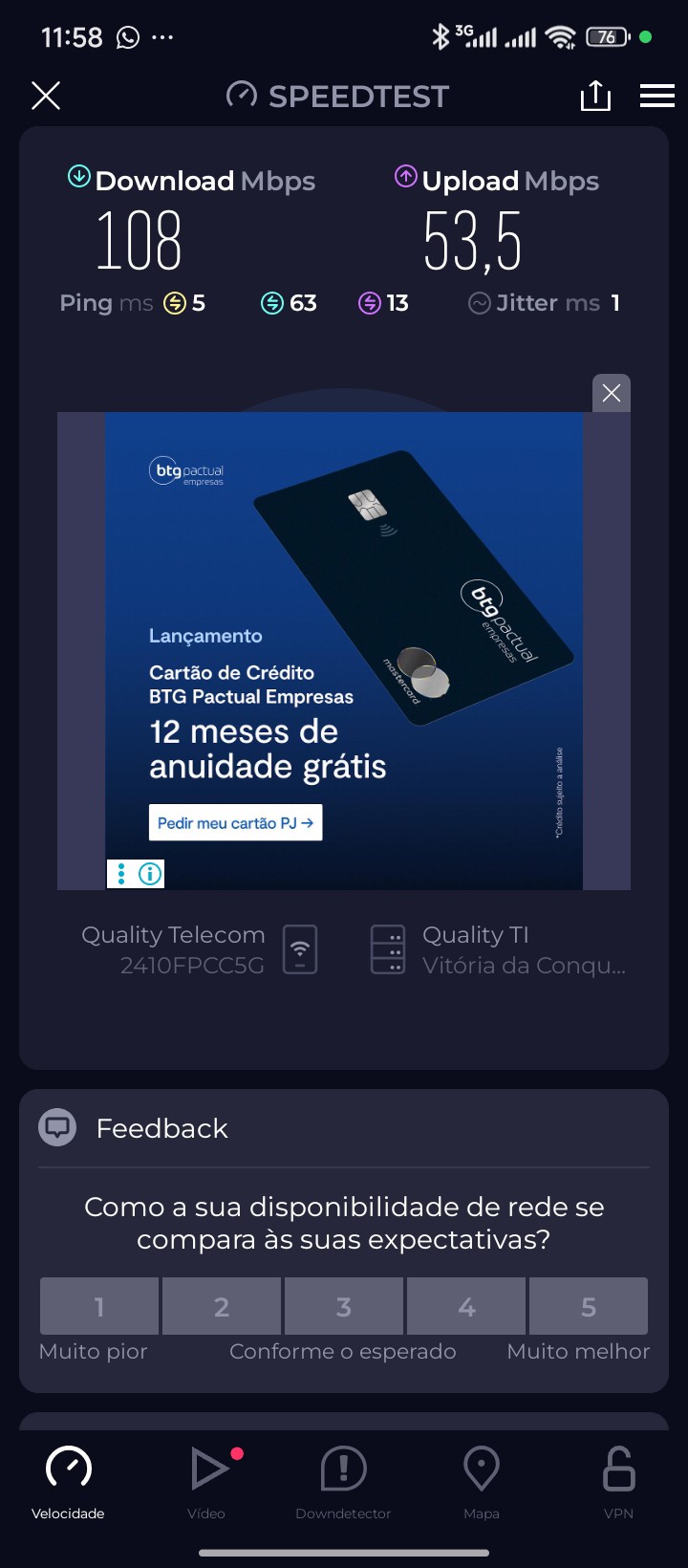Switch to the Vídeo tab
Viewport: 688px width, 1568px height.
(x=206, y=1480)
